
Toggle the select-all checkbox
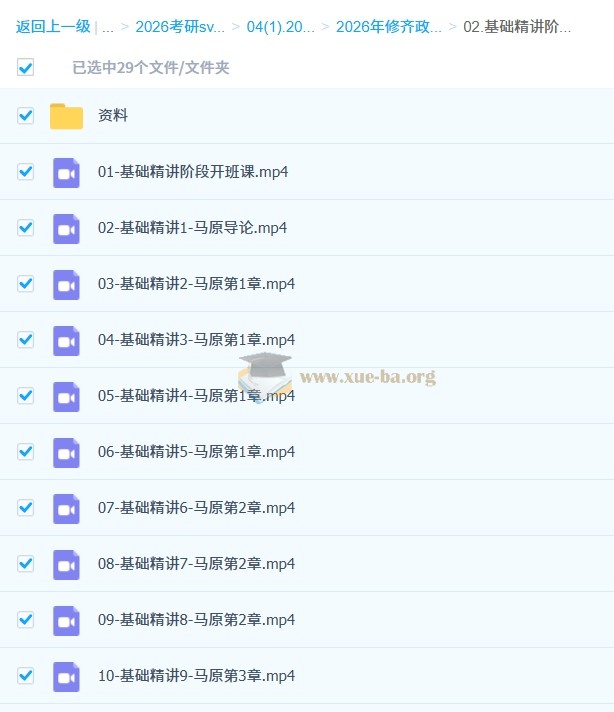pyautogui.click(x=26, y=68)
